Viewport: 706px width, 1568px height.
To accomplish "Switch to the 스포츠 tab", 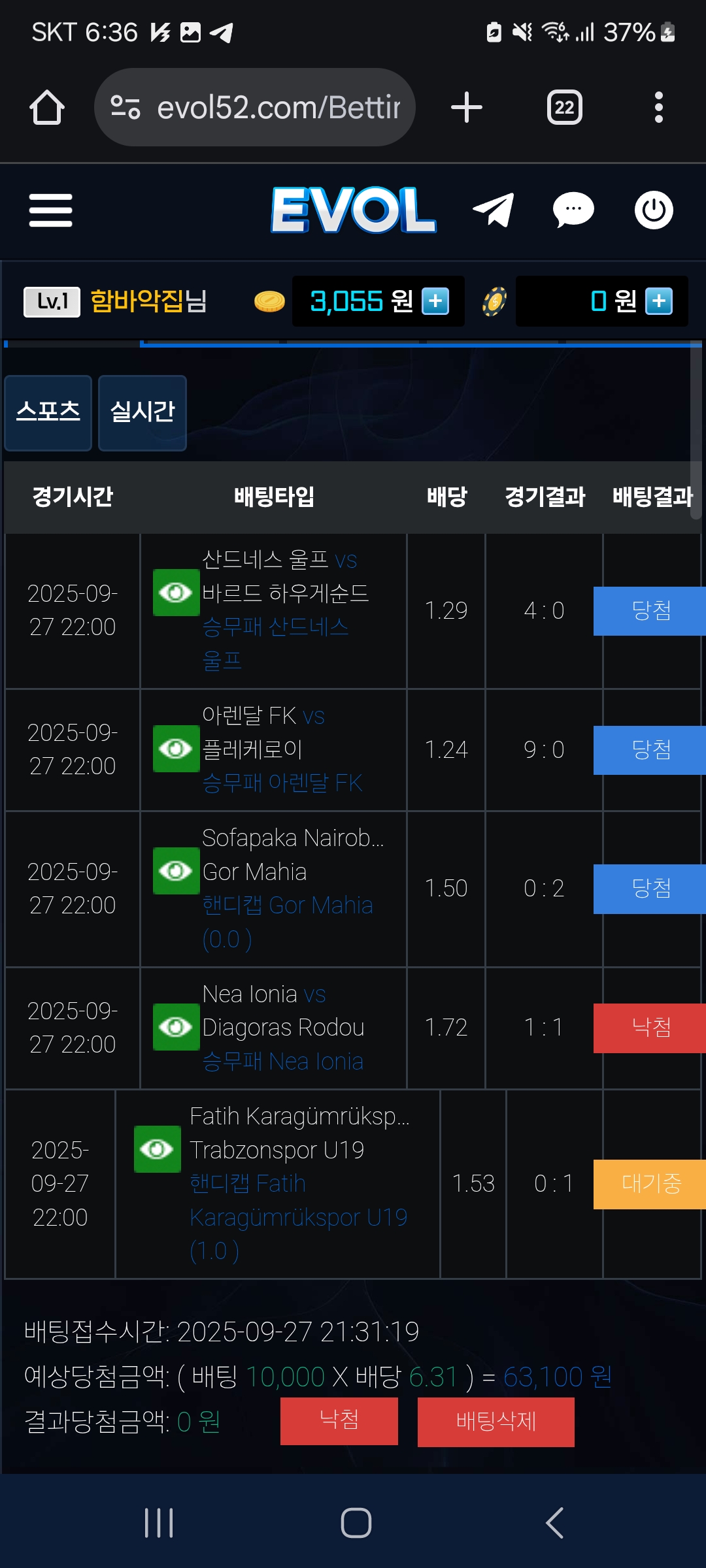I will (48, 412).
